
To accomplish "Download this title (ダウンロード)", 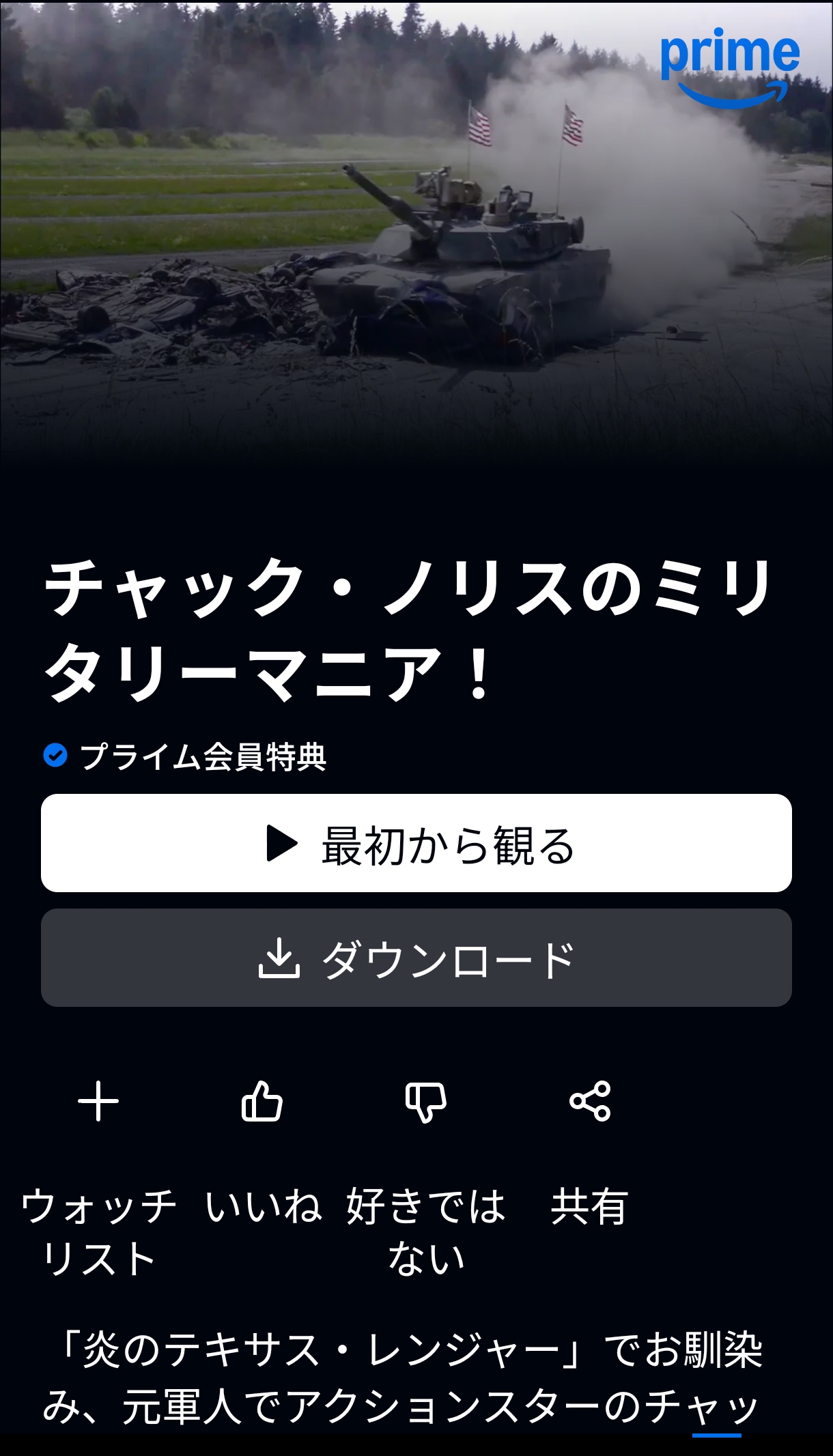I will click(x=416, y=958).
